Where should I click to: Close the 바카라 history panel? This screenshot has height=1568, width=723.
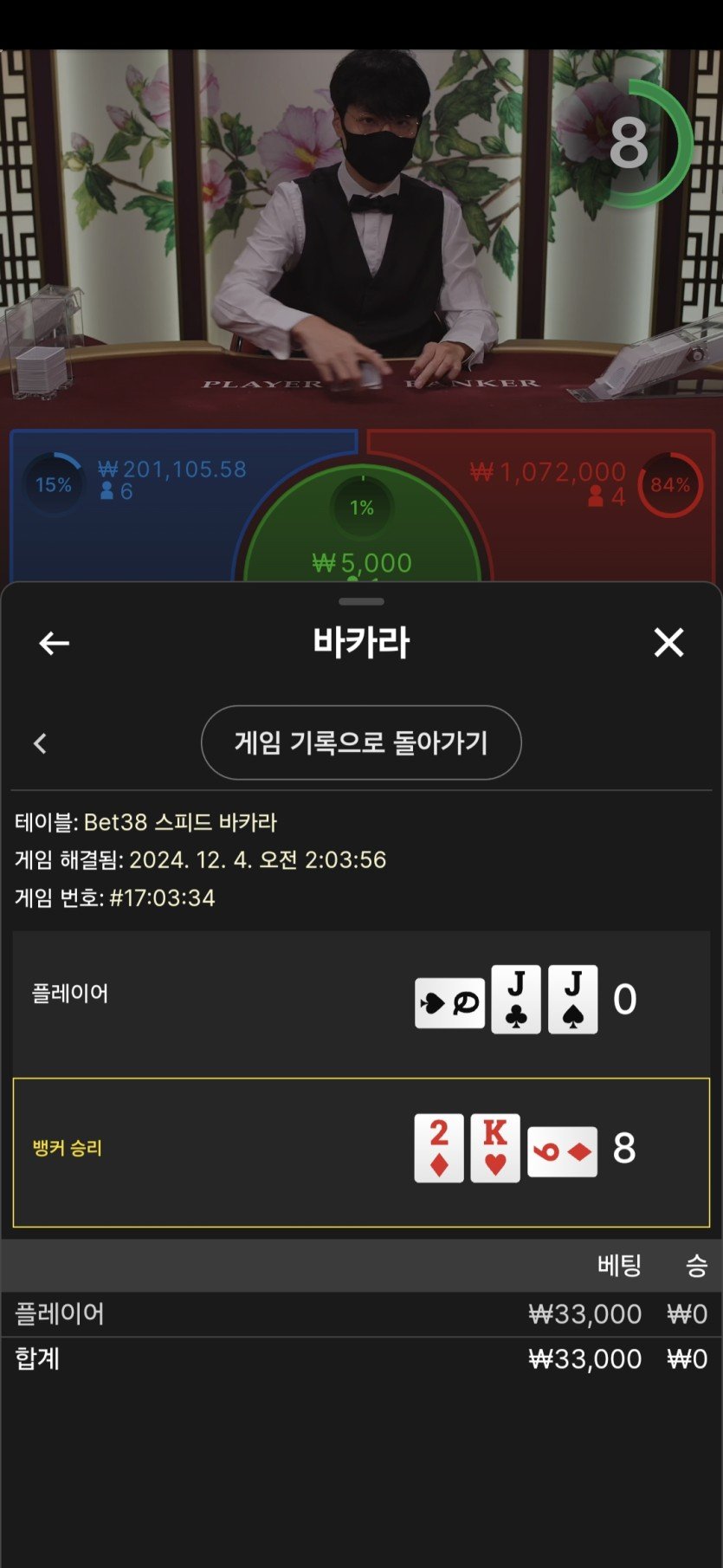[668, 643]
